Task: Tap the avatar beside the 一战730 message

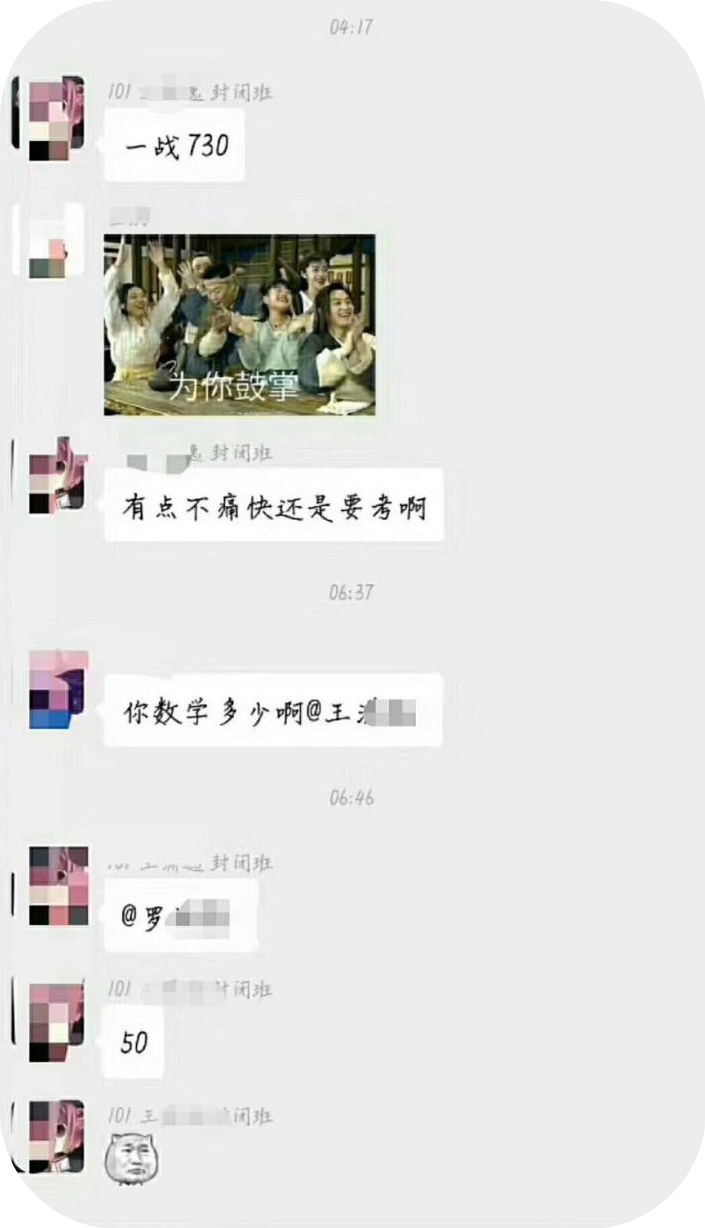Action: (48, 118)
